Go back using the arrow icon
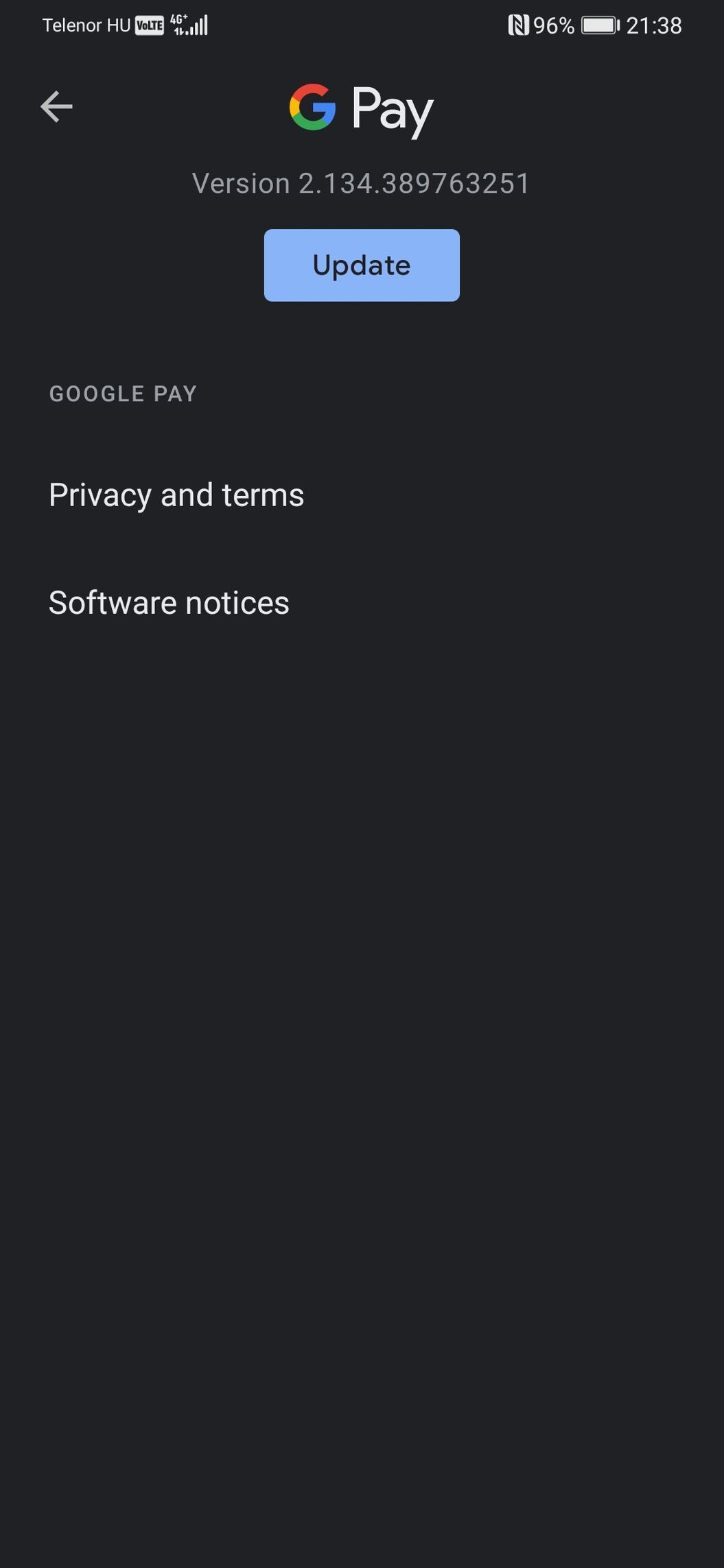This screenshot has height=1568, width=724. pyautogui.click(x=56, y=107)
